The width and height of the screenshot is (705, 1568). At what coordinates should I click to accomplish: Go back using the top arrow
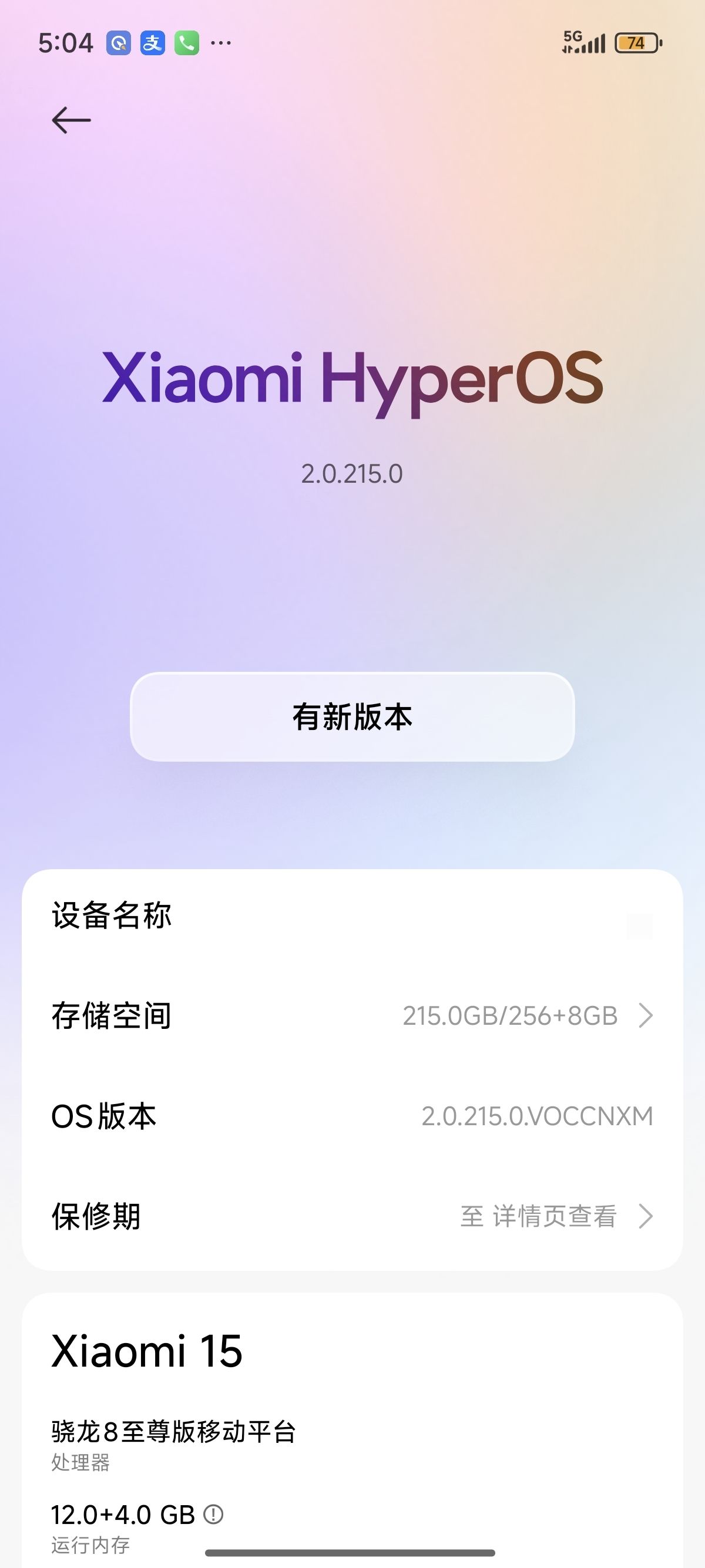coord(71,120)
